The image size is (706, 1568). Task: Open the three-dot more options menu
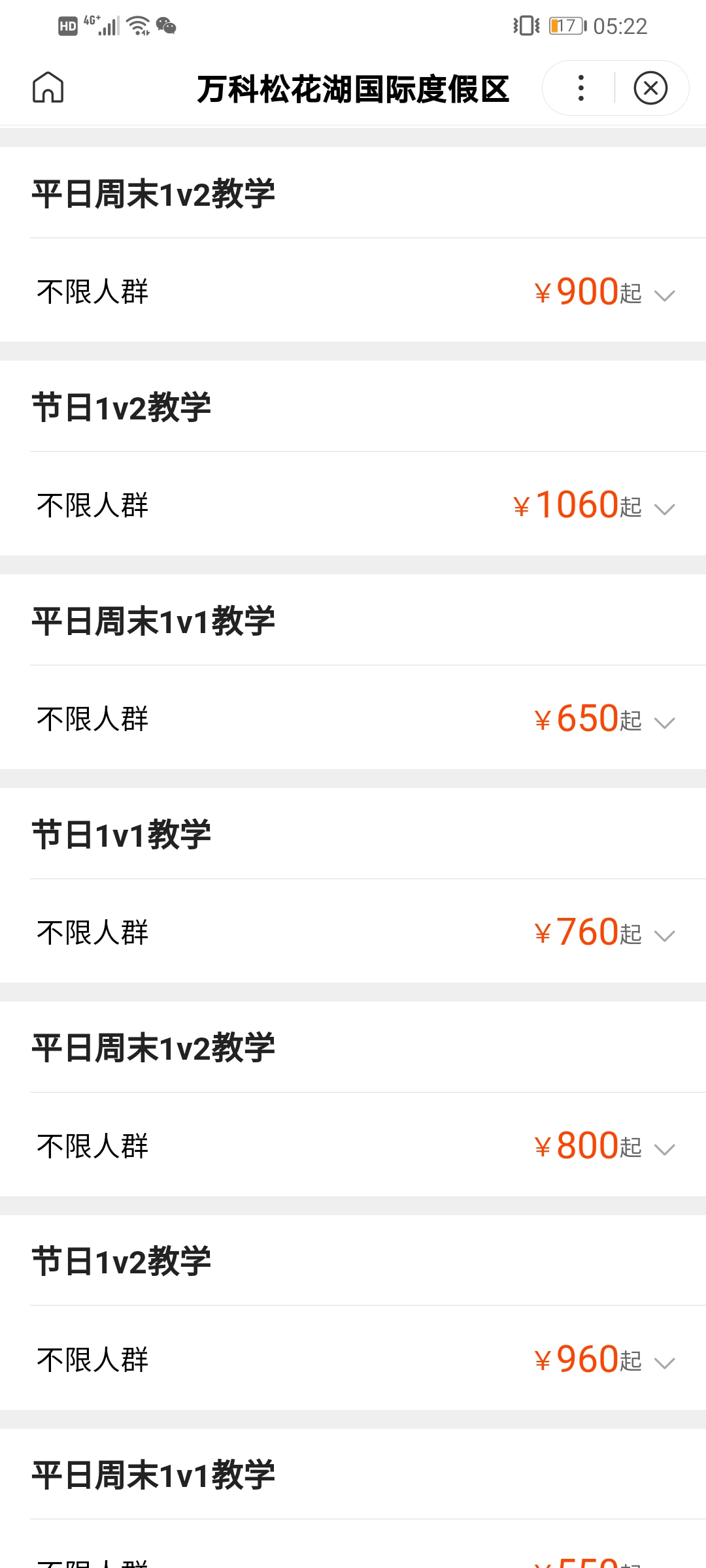pyautogui.click(x=580, y=88)
